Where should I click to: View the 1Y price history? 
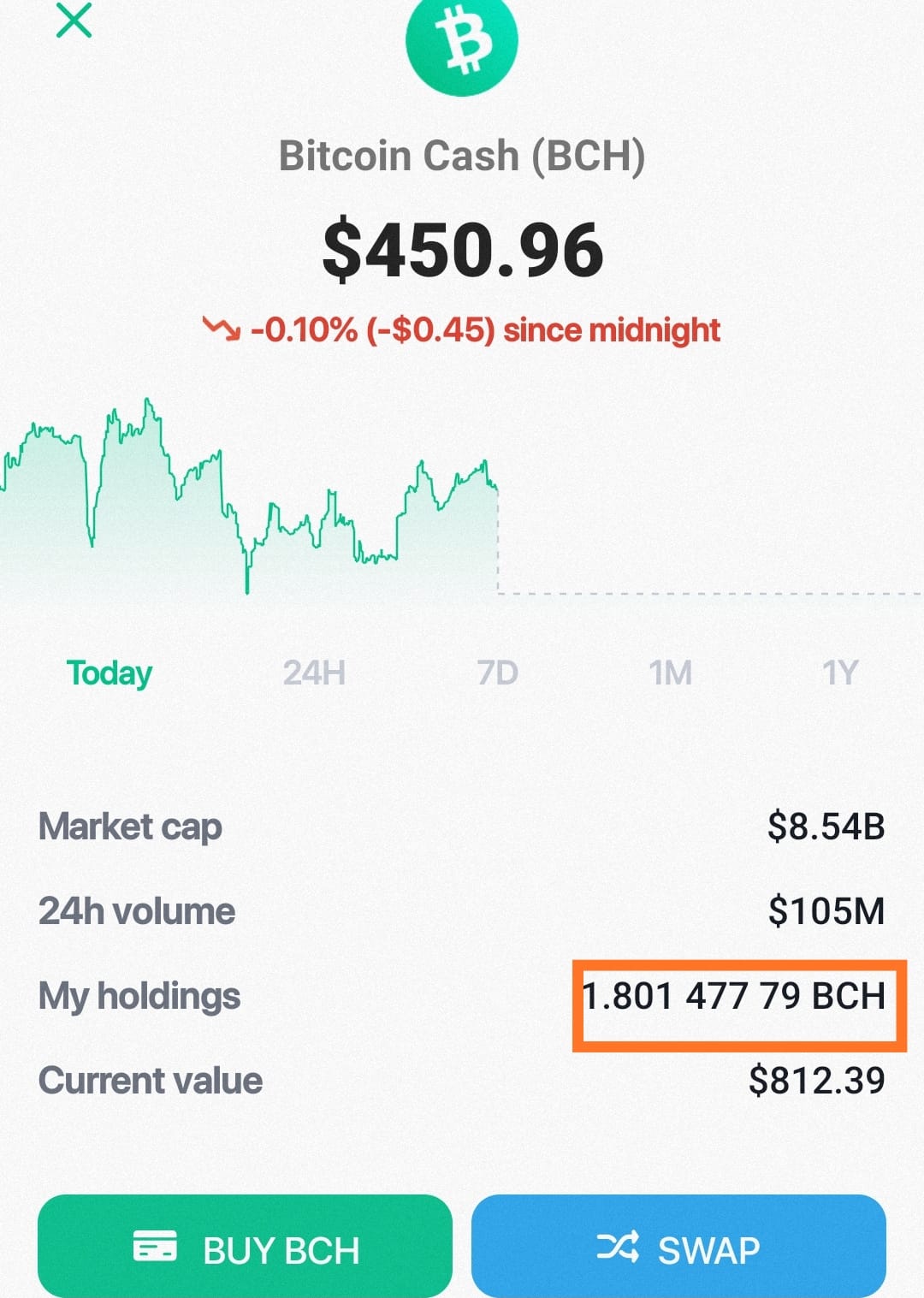[x=840, y=673]
